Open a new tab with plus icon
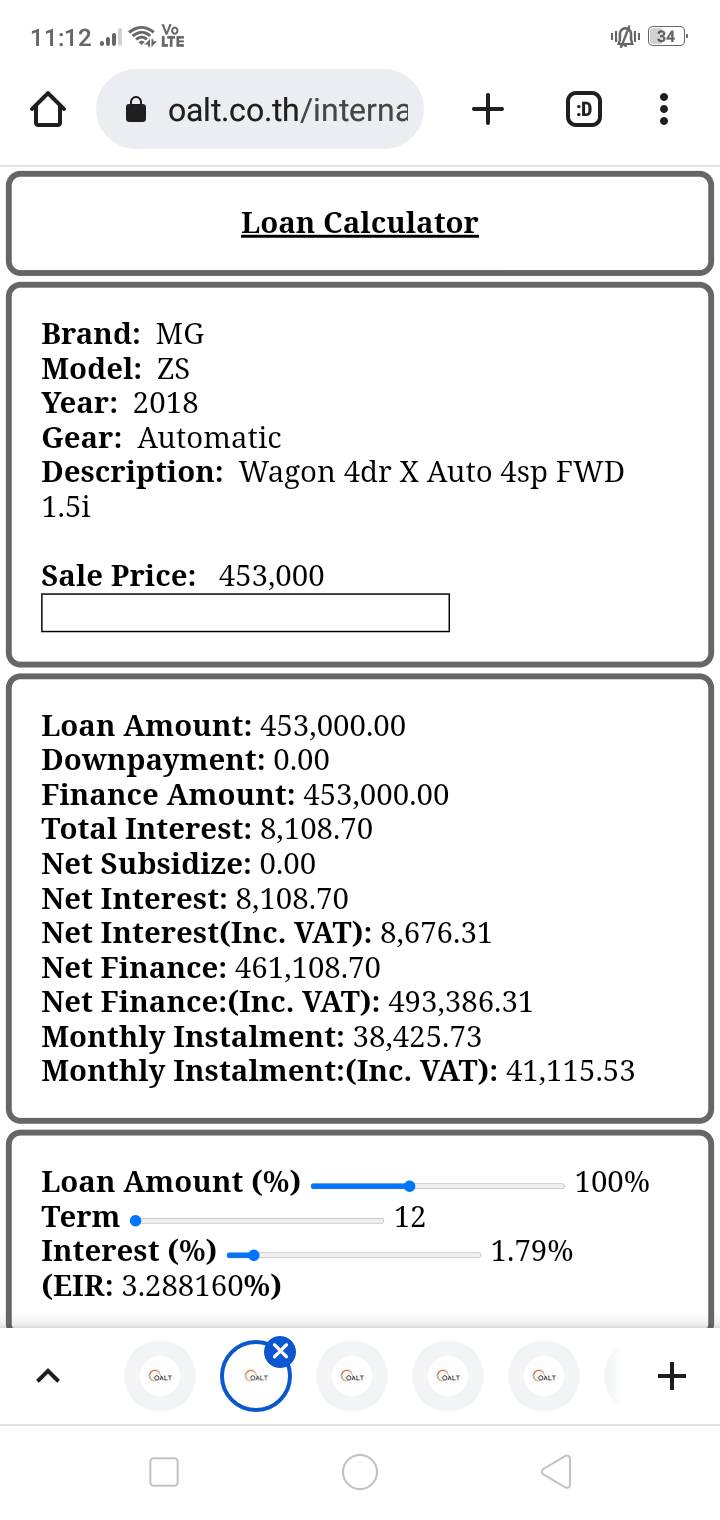The width and height of the screenshot is (720, 1520). [x=487, y=109]
